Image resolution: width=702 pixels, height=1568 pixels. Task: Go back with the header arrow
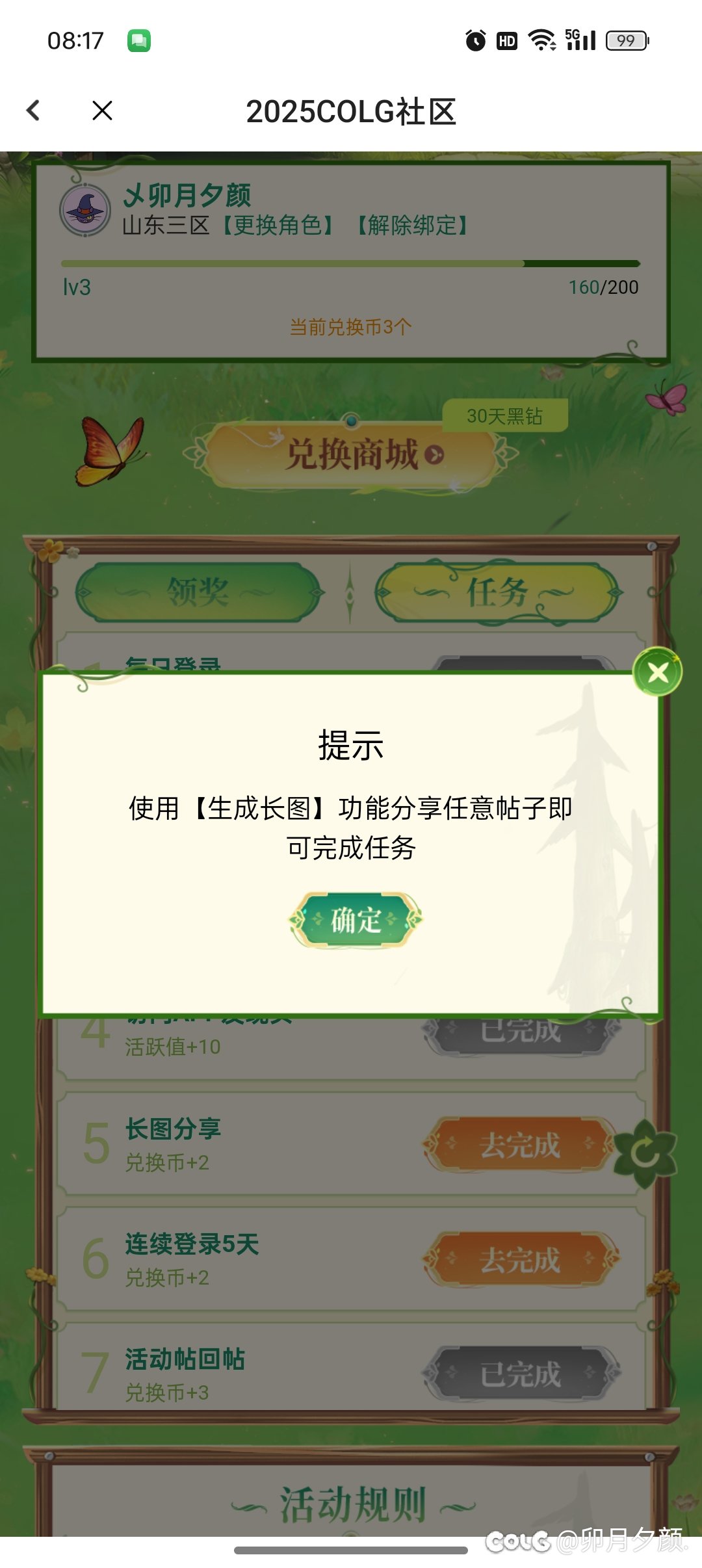34,111
